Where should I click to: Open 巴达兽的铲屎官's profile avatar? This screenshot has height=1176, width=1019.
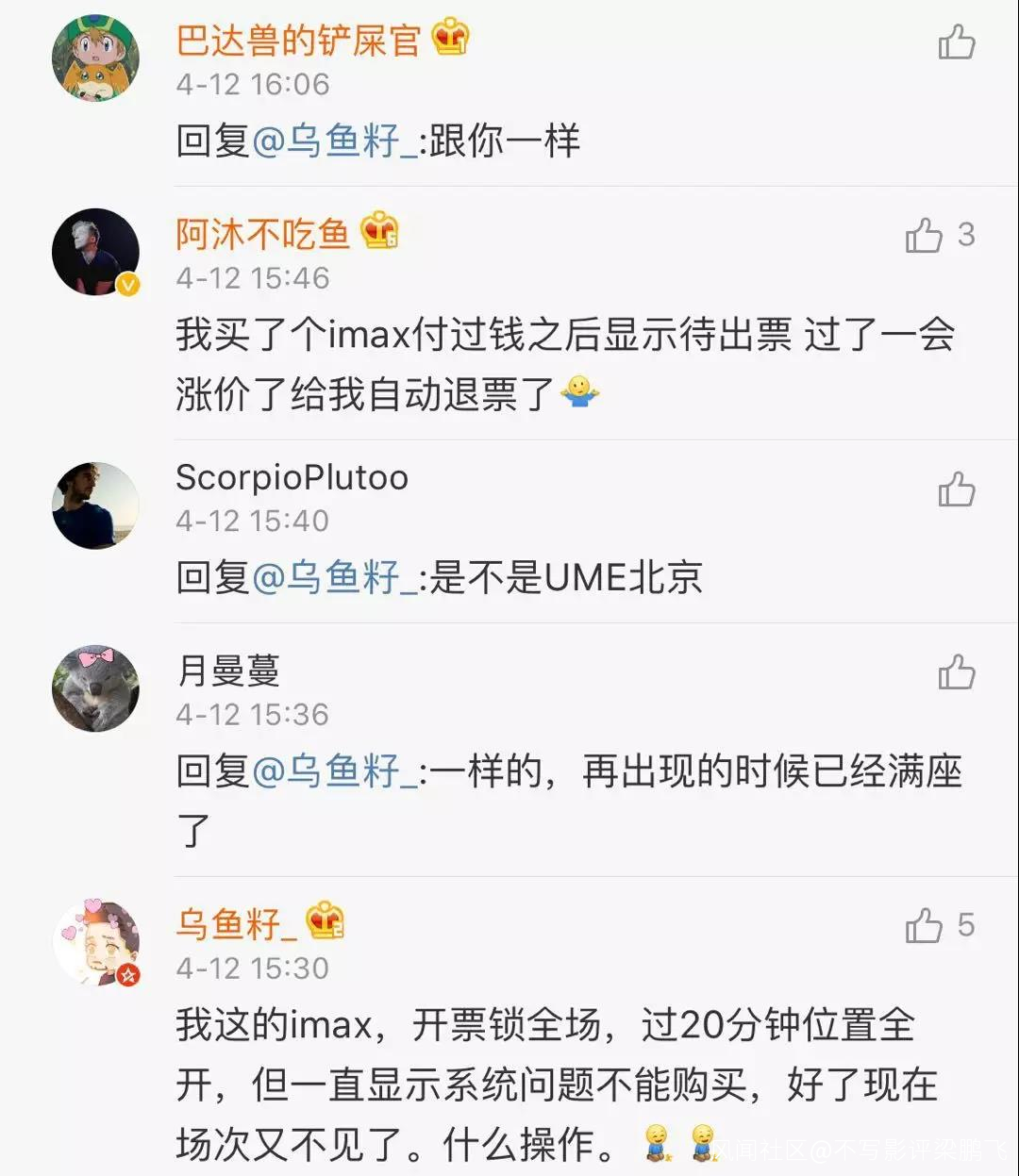[95, 58]
